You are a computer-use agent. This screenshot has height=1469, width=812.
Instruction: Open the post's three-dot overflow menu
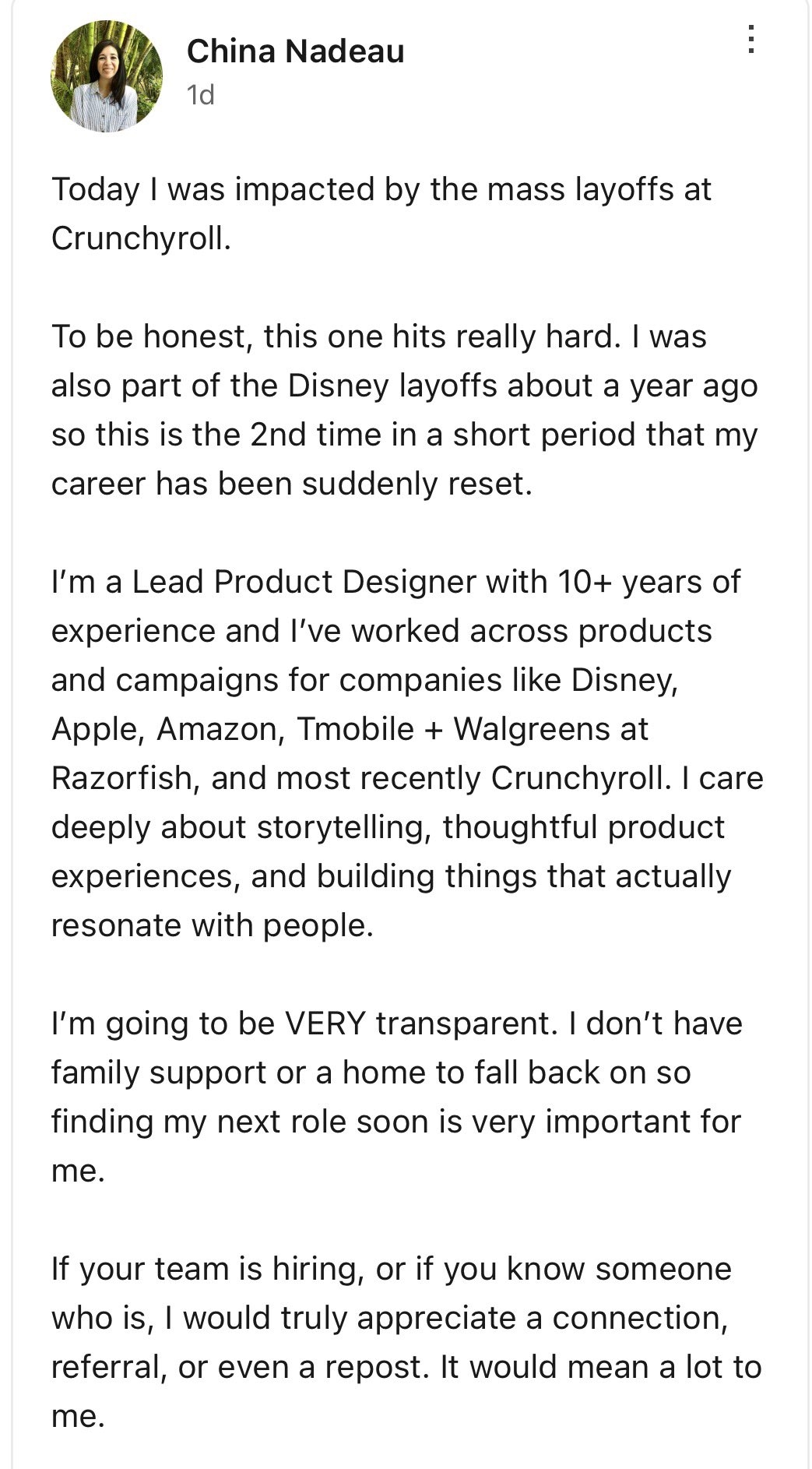point(750,39)
